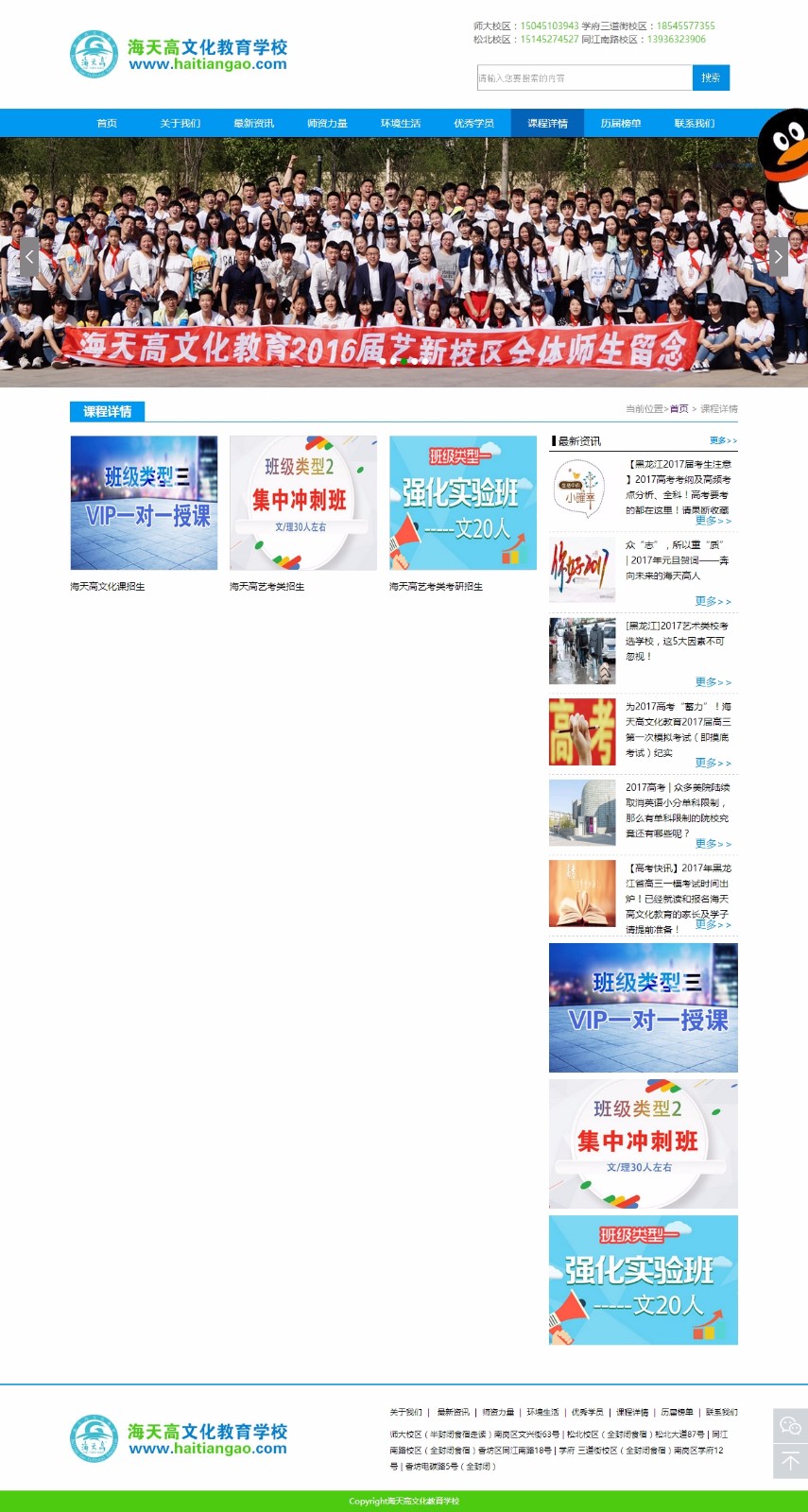Tap 更多 beside the 最新资讯 heading
Screen dimensions: 808x1512
point(723,440)
